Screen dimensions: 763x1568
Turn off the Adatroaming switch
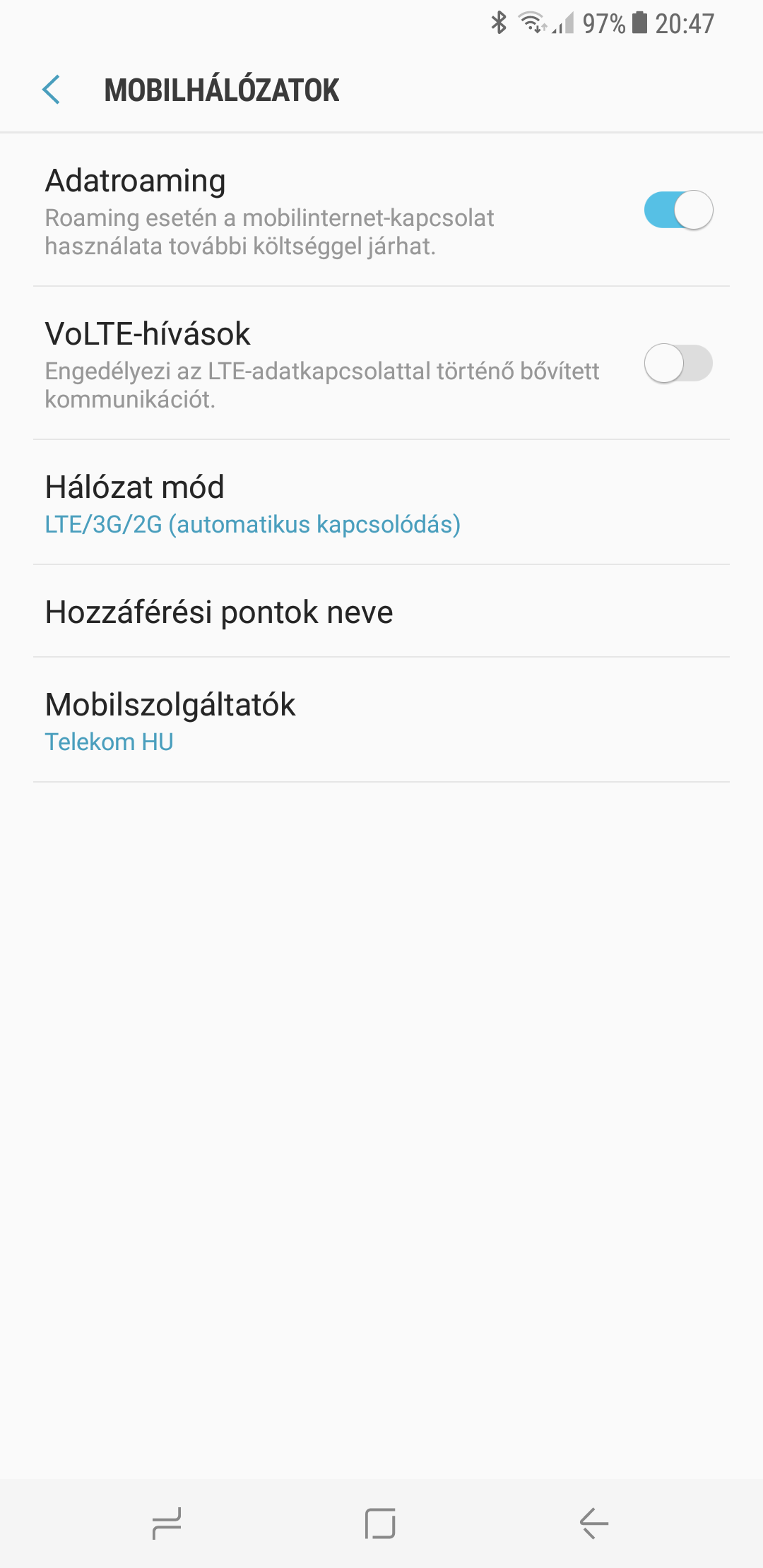point(678,210)
